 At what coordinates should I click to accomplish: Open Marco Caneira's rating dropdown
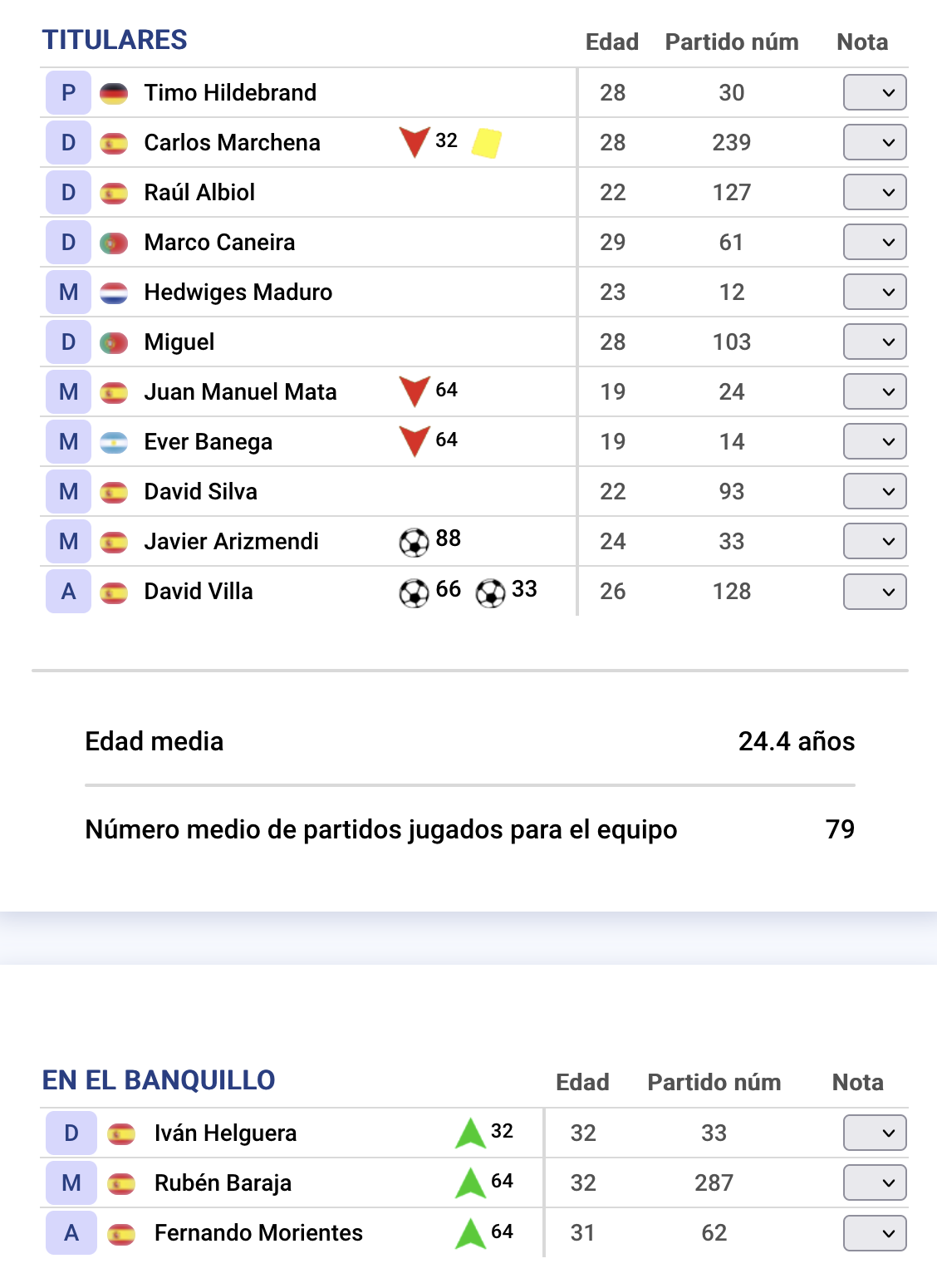click(874, 242)
